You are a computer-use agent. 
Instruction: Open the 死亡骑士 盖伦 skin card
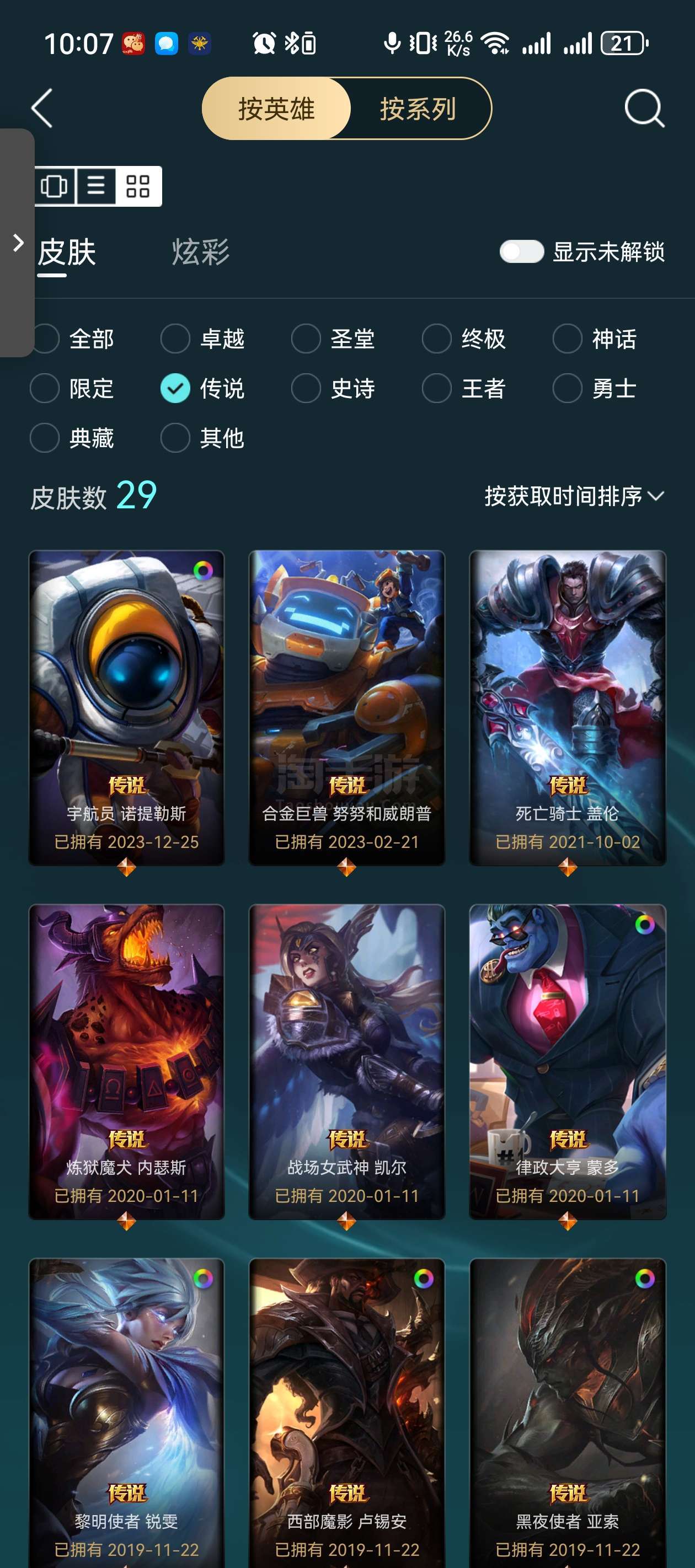click(x=567, y=706)
